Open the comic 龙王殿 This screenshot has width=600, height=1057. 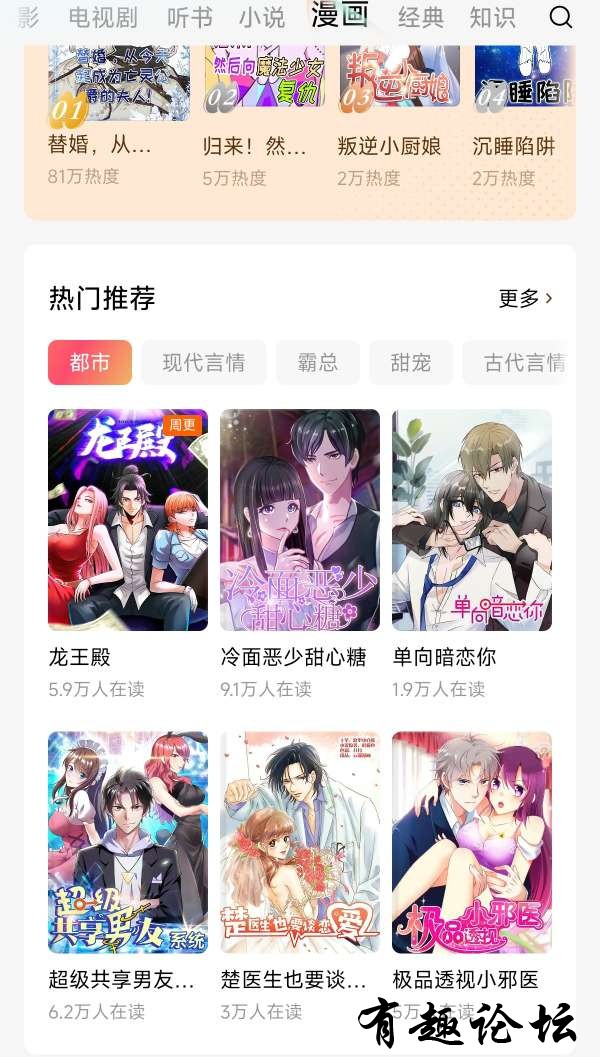click(x=128, y=520)
